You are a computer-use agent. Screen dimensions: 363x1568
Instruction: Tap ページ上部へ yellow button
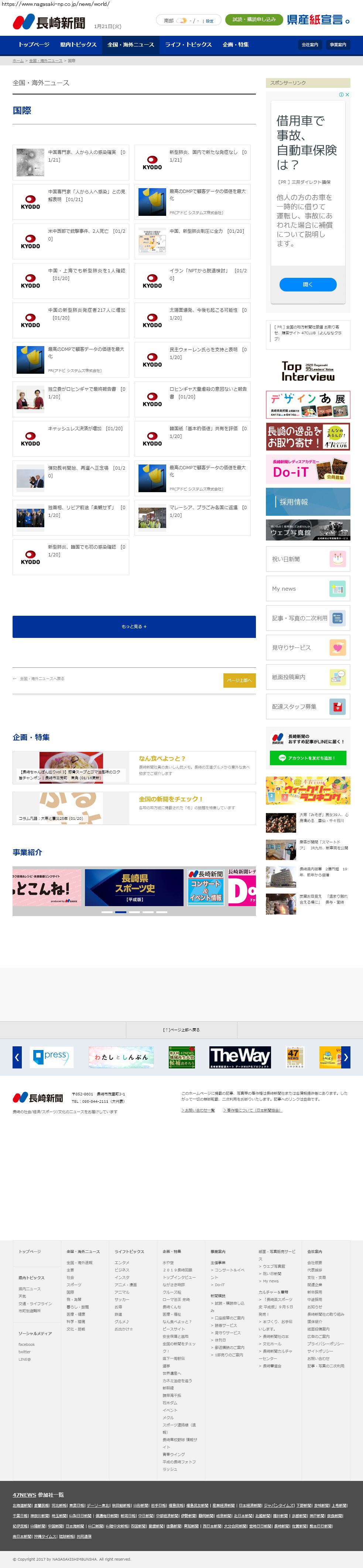[239, 680]
